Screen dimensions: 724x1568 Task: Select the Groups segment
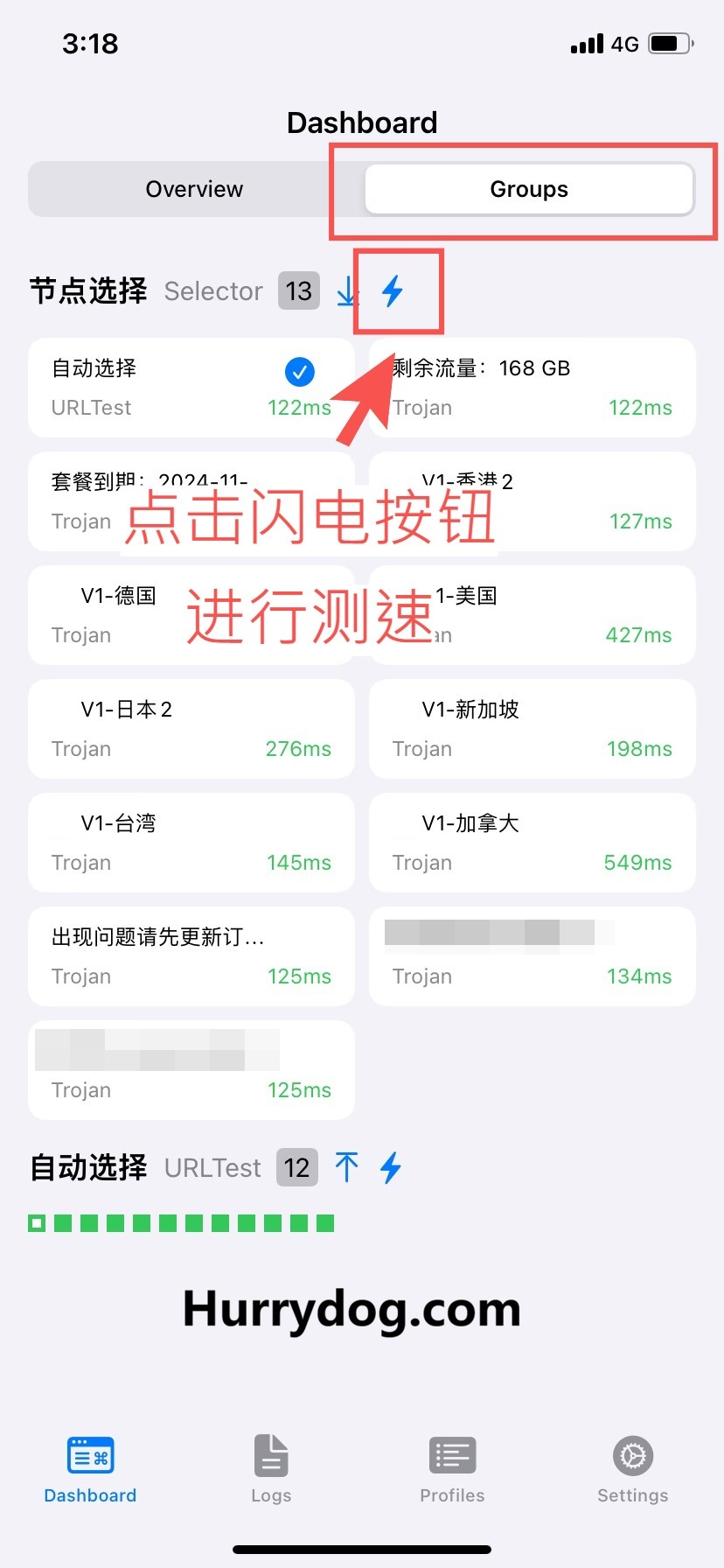(528, 189)
